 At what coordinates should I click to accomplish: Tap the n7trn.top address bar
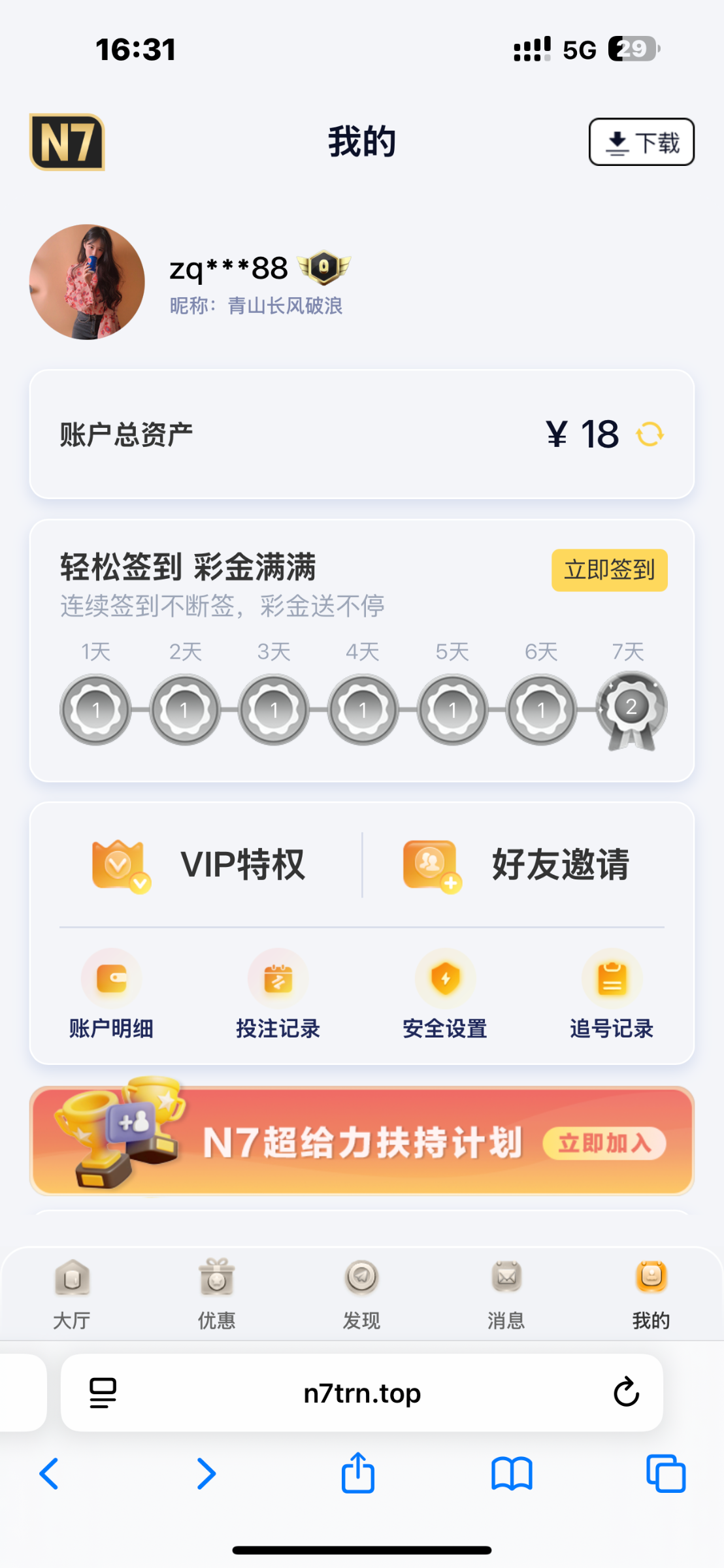362,1393
